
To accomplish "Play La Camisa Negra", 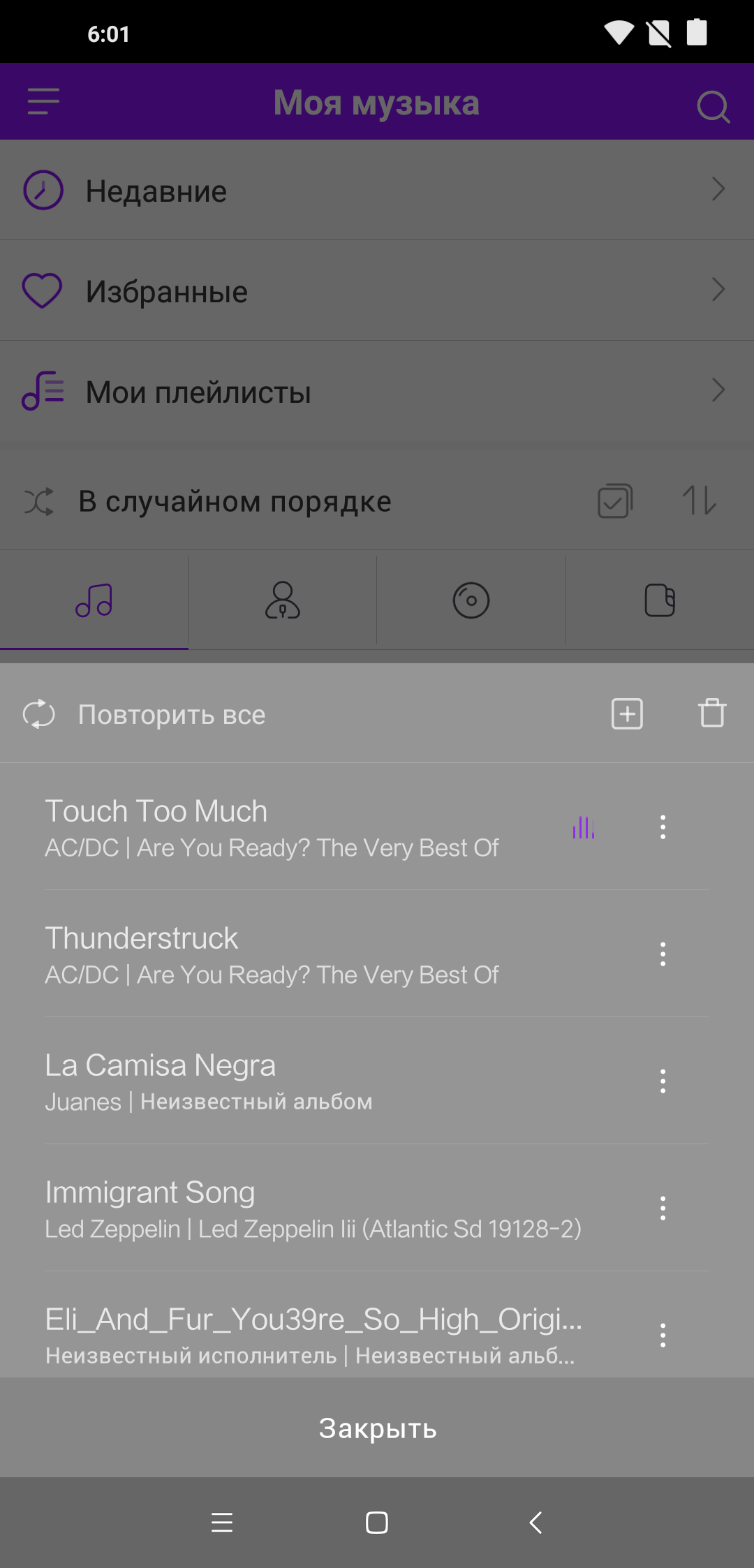I will pos(279,1081).
